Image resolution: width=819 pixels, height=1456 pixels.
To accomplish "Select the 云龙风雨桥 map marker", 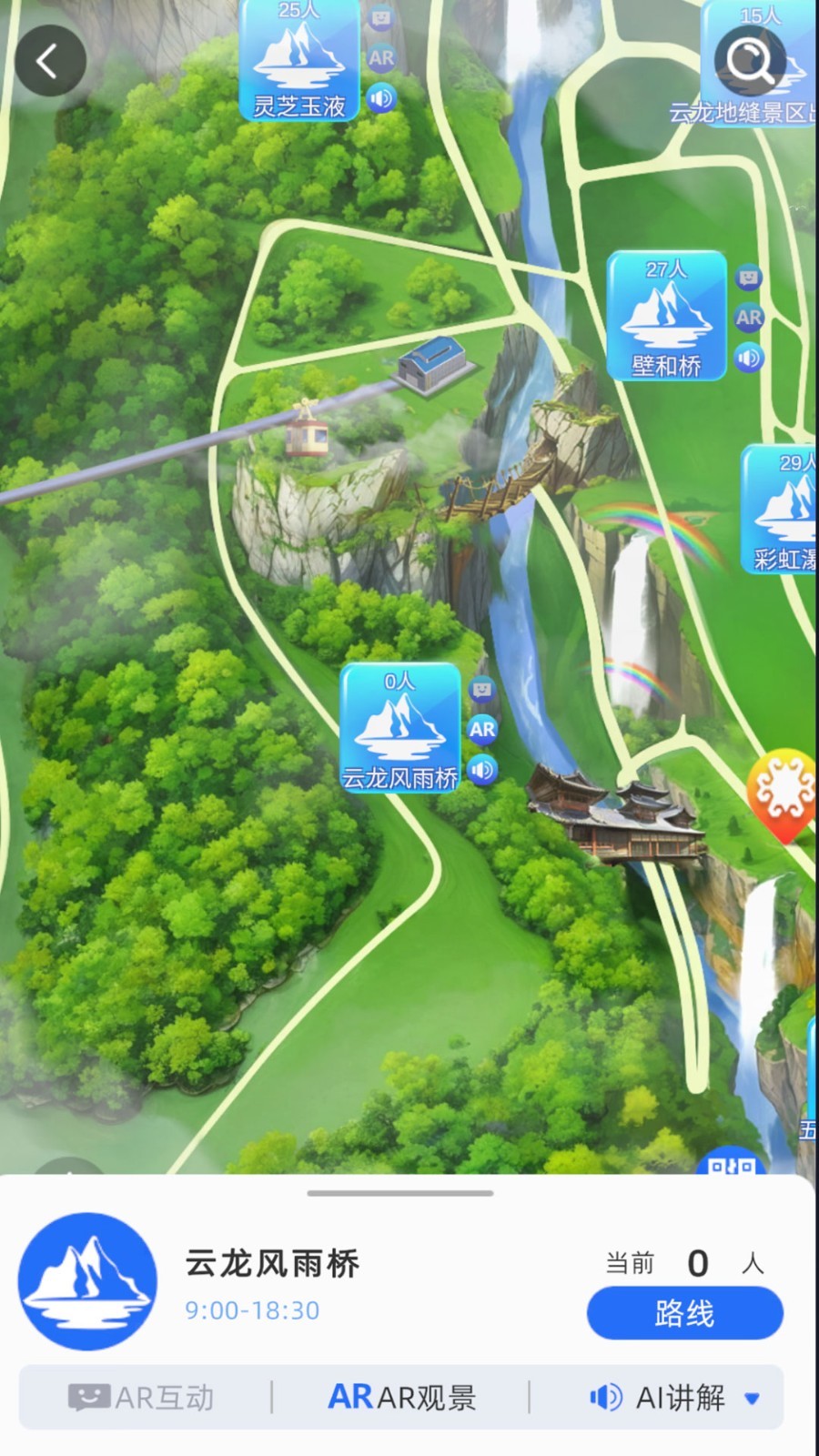I will coord(400,729).
